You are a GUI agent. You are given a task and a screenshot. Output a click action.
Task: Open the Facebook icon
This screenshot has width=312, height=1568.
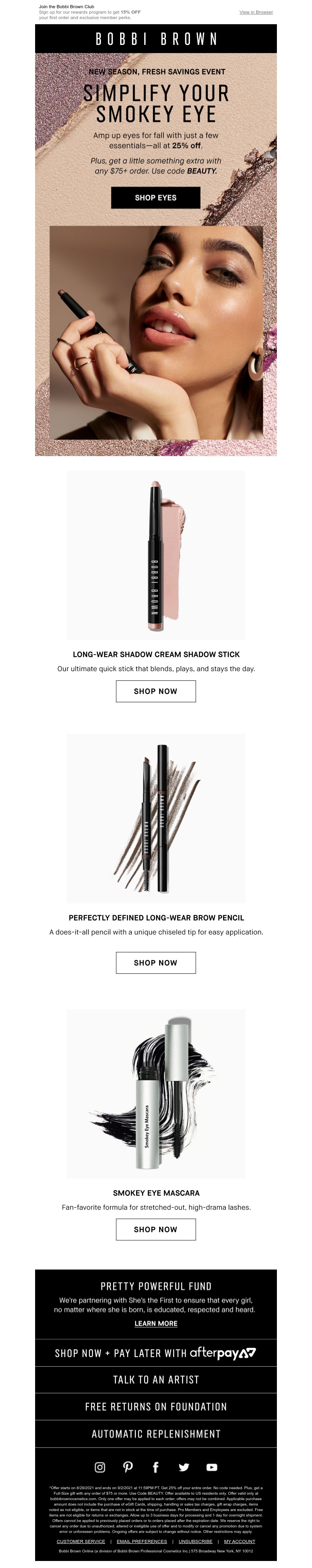pyautogui.click(x=156, y=1467)
